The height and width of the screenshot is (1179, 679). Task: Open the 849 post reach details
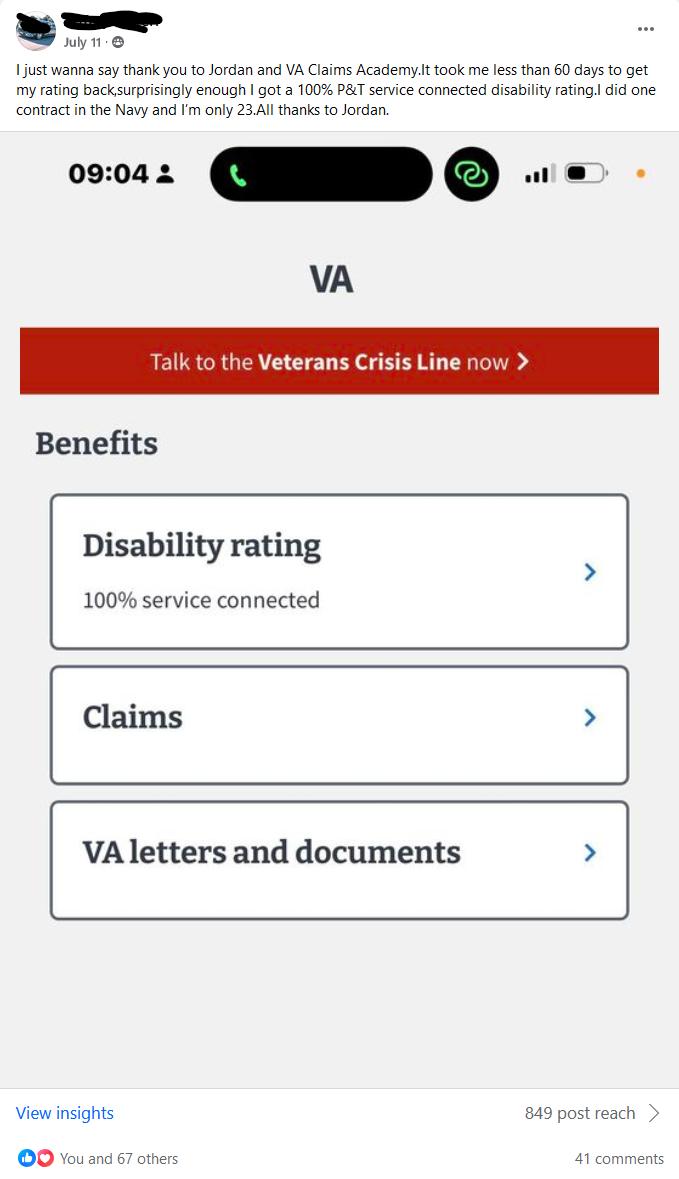(x=592, y=1113)
